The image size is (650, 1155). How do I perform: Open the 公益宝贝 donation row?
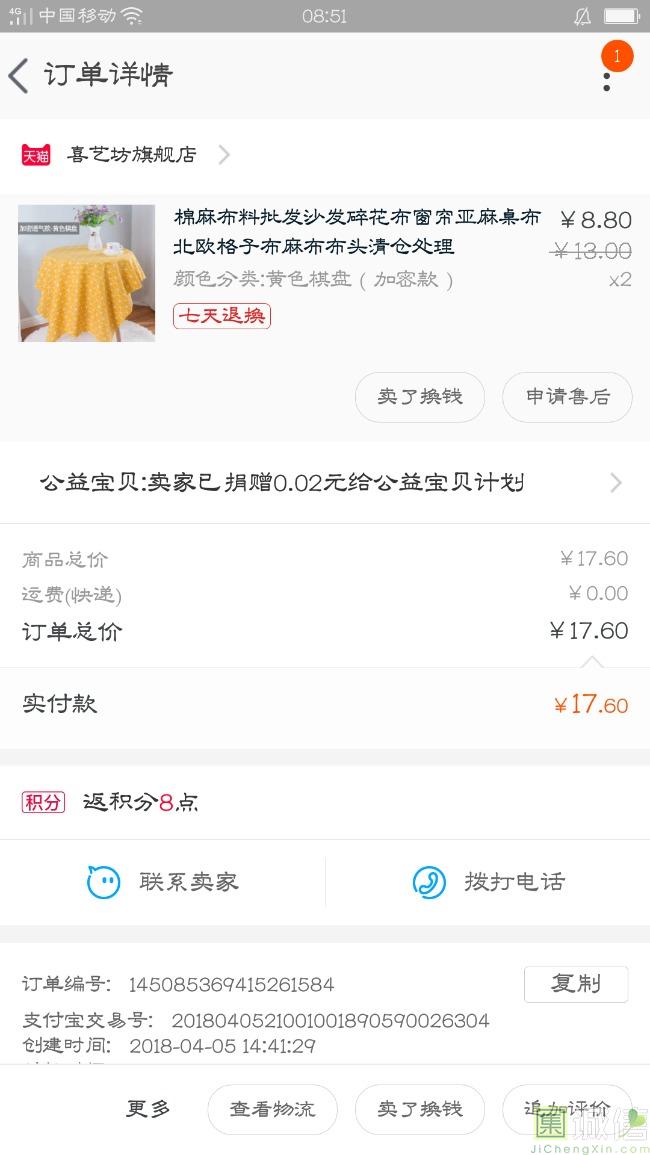coord(325,483)
